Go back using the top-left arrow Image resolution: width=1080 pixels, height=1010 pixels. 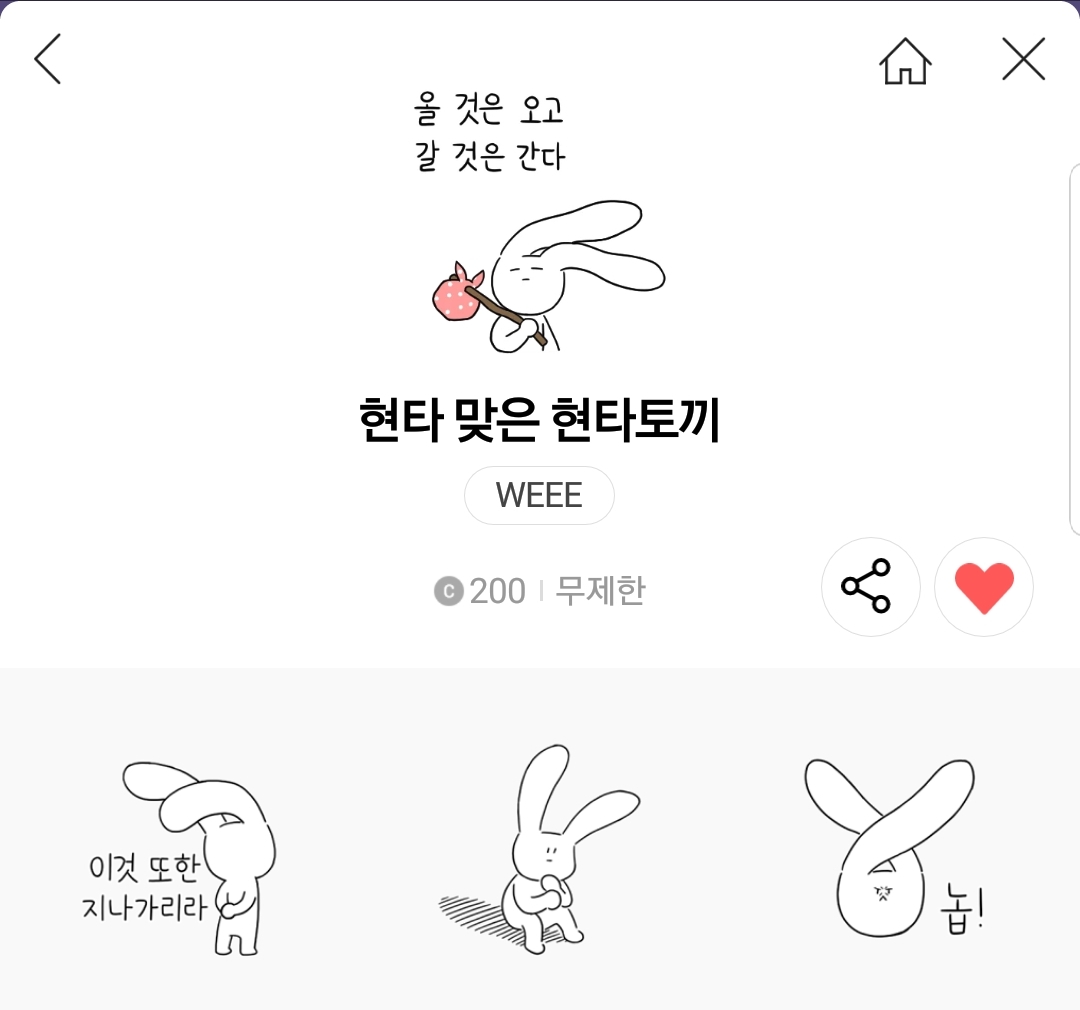click(x=48, y=59)
